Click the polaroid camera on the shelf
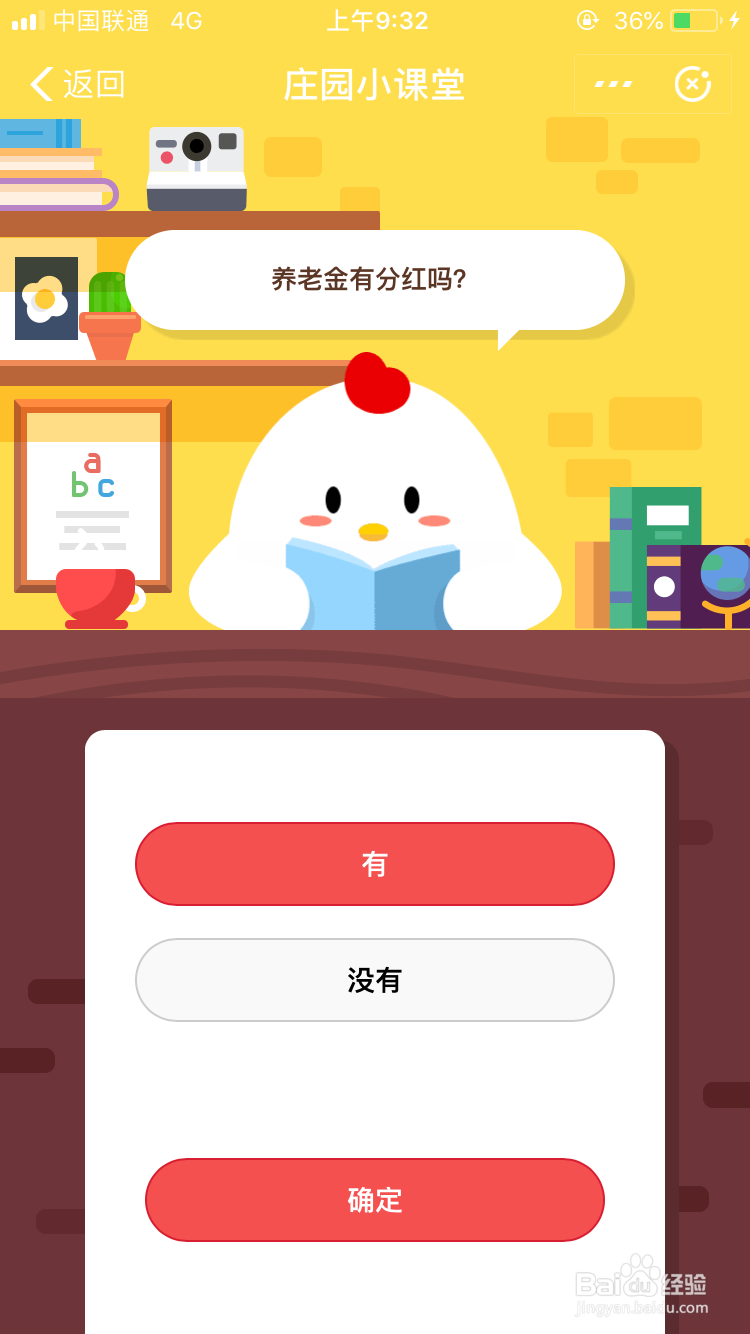Viewport: 750px width, 1334px height. (196, 170)
